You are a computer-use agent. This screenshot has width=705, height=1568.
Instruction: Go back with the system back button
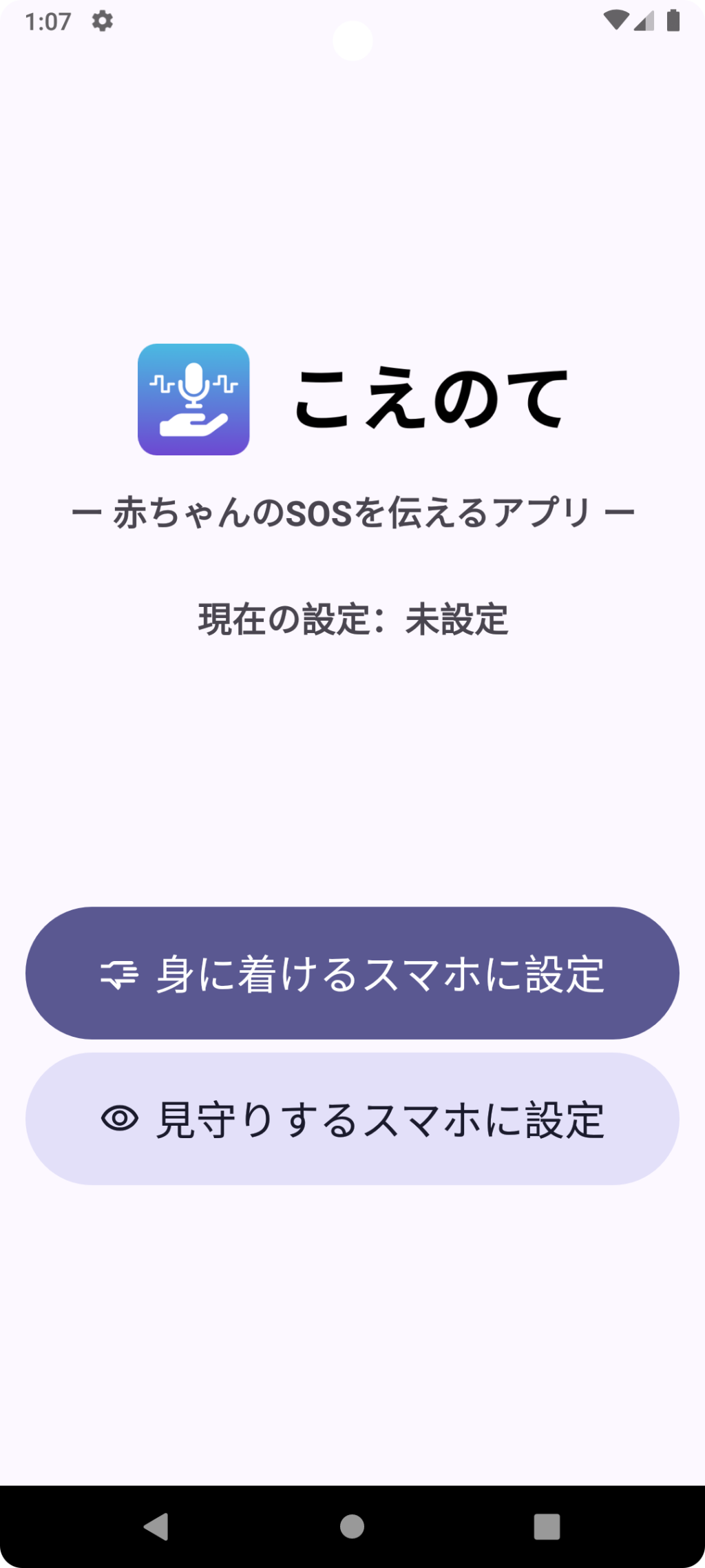coord(157,1527)
